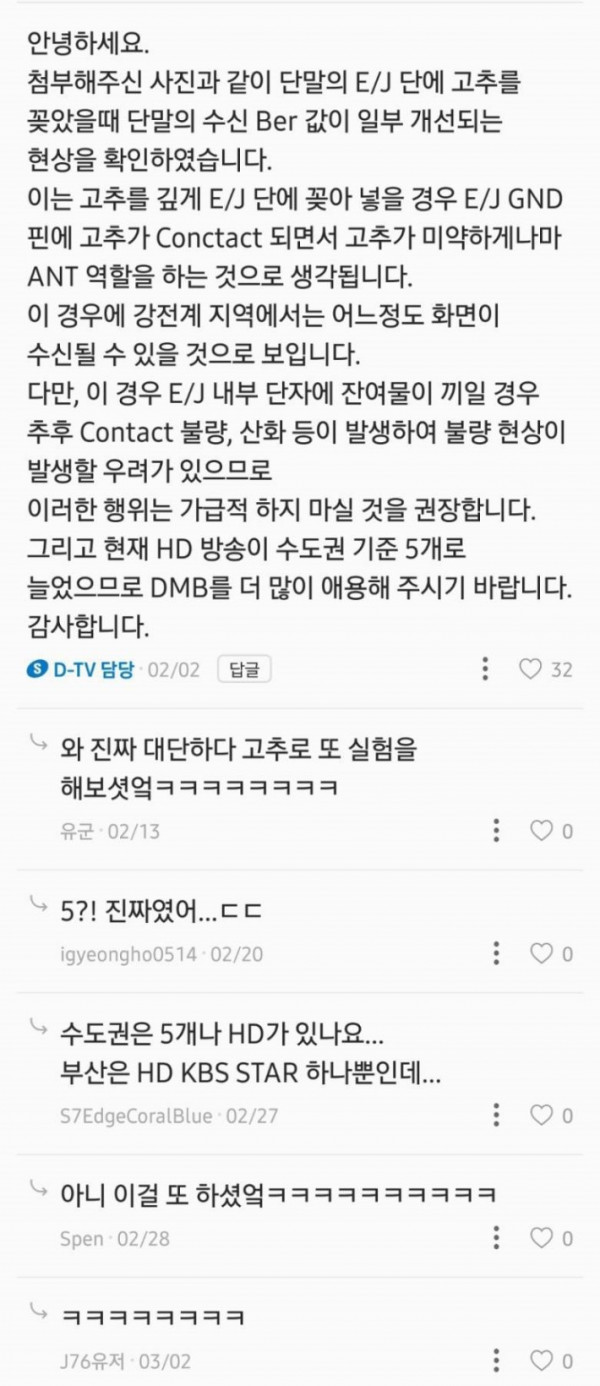Open overflow menu on Spen's reply
This screenshot has height=1386, width=600.
point(496,1238)
